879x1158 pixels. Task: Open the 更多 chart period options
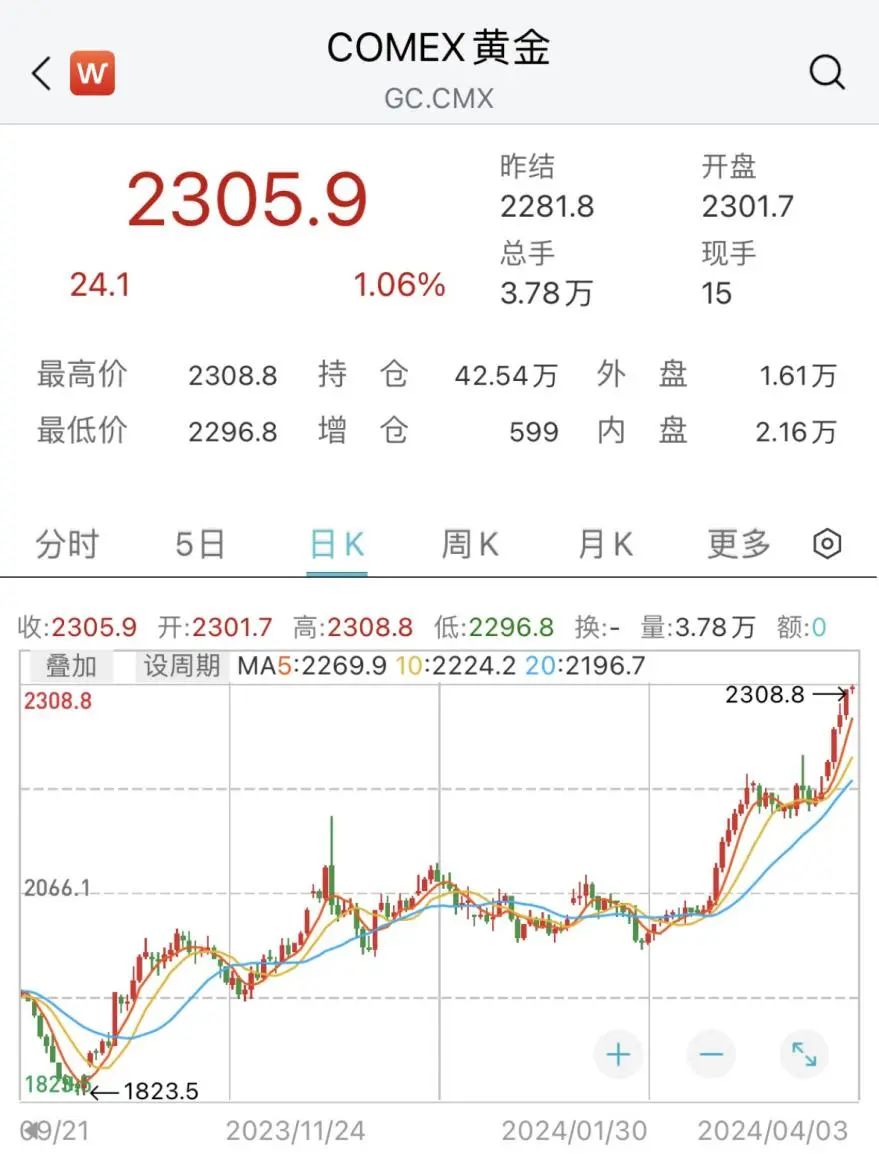pos(739,545)
